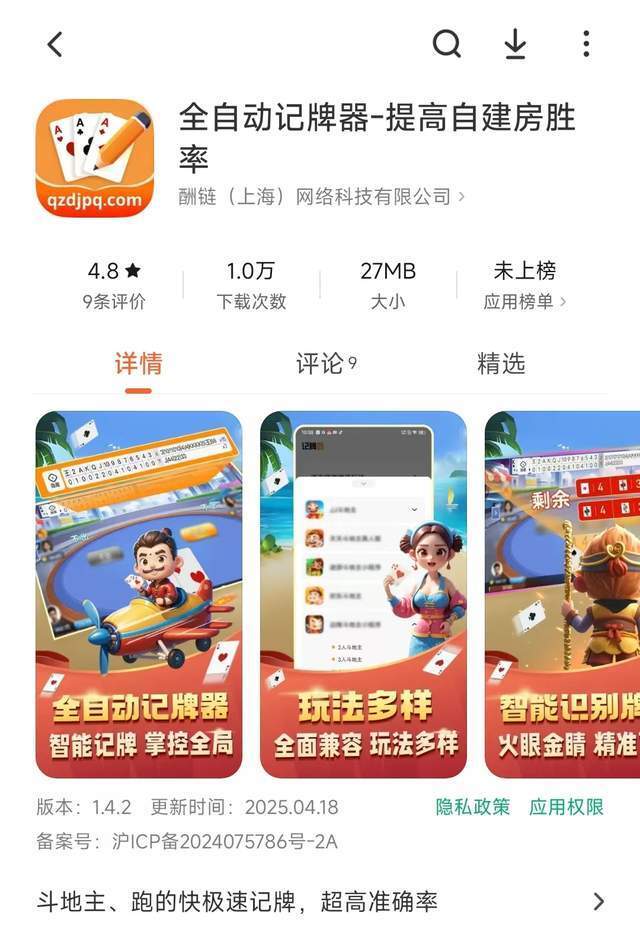This screenshot has width=640, height=932.
Task: Switch to the 精选 tab
Action: [x=501, y=364]
